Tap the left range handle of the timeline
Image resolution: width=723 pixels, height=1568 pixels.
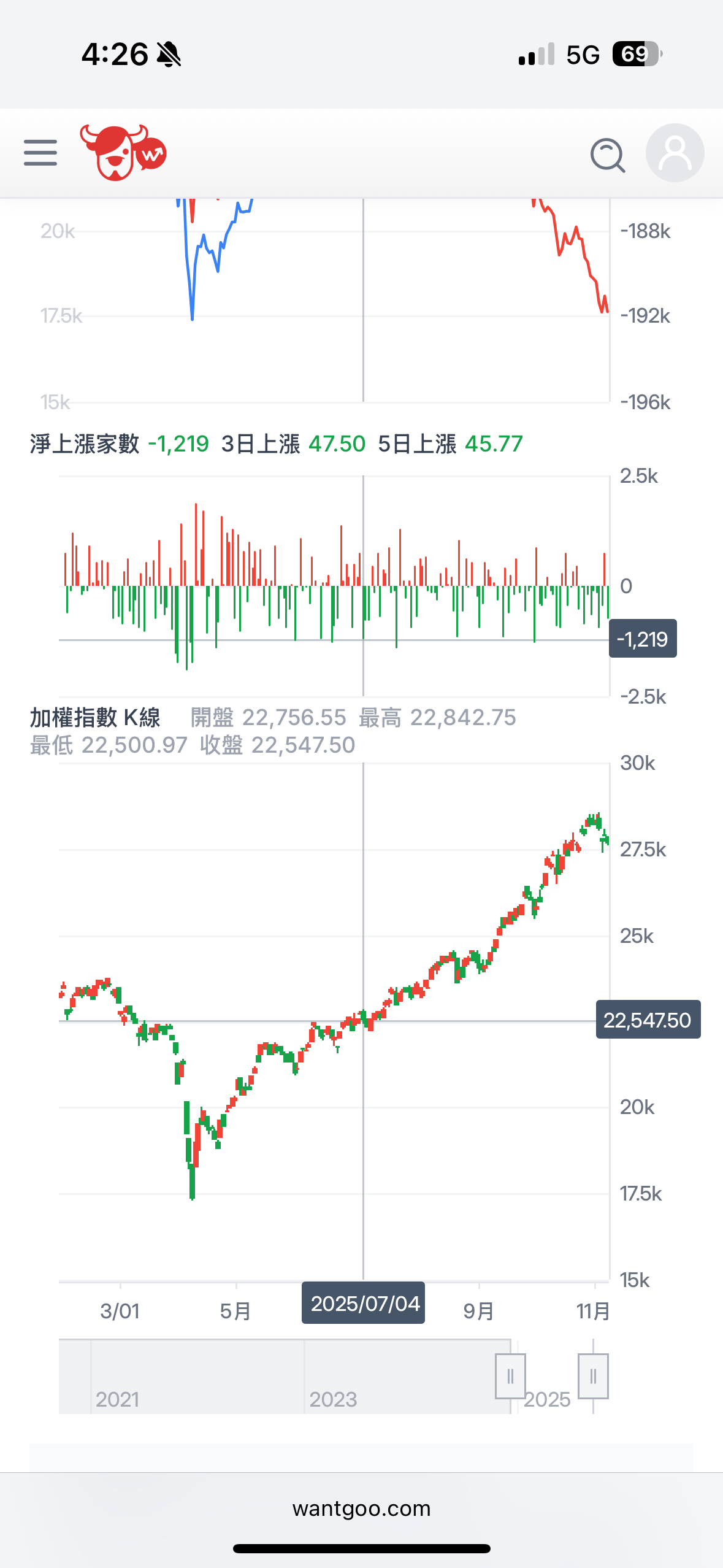click(510, 1376)
